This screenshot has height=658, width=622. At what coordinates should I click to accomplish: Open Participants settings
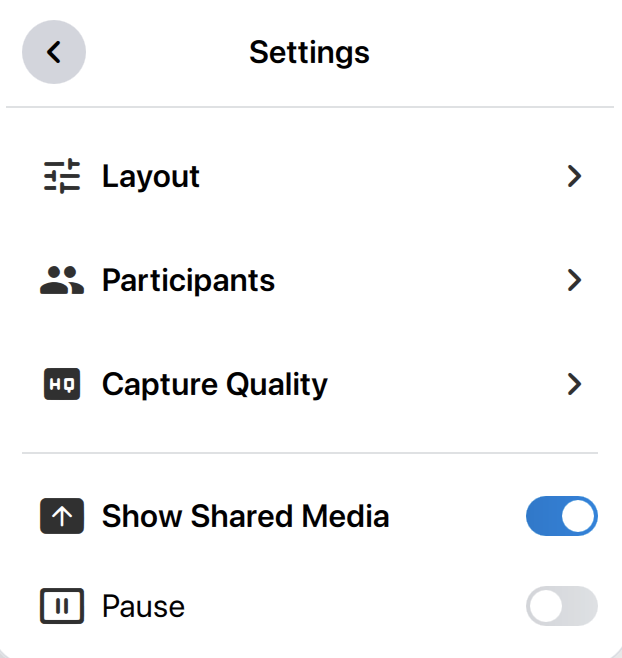coord(310,281)
